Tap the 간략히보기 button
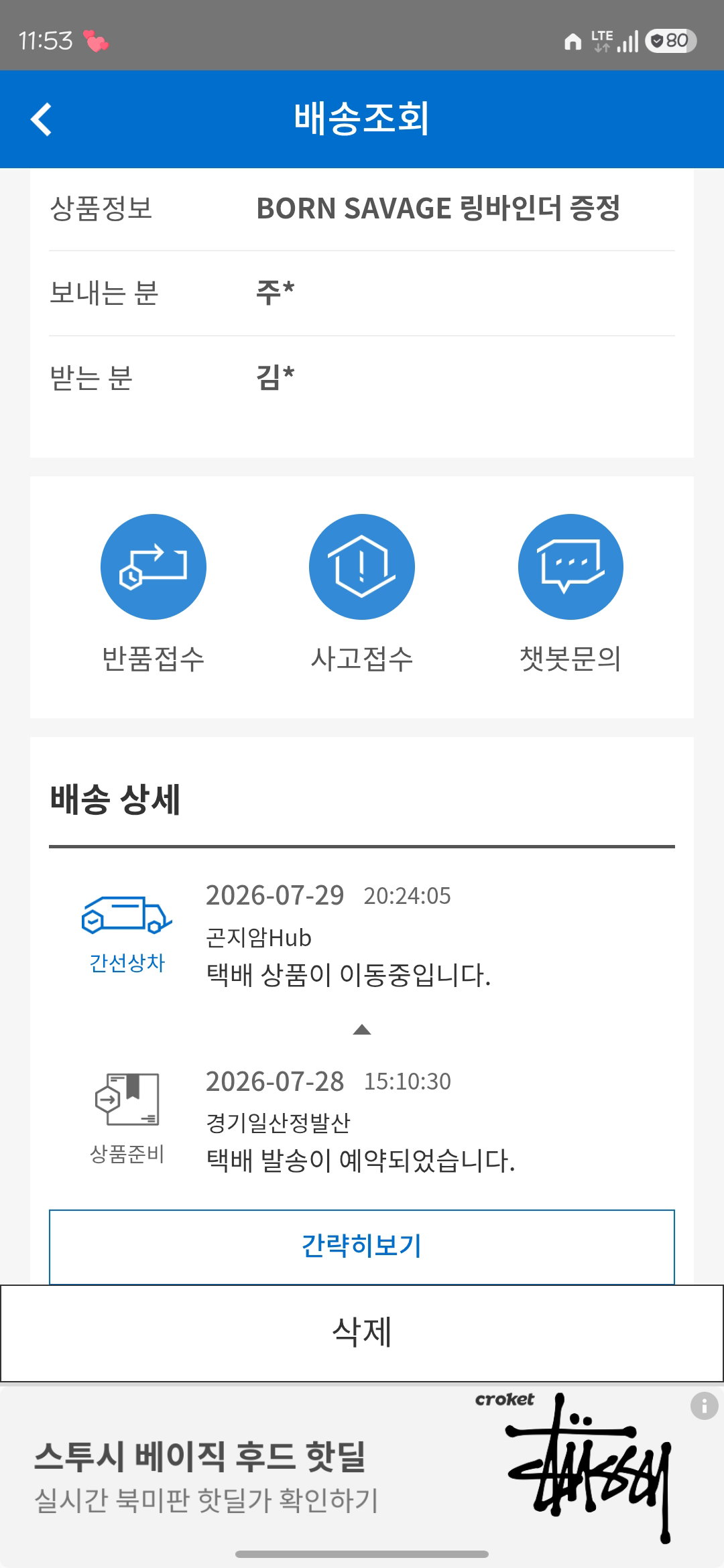The image size is (724, 1568). coord(362,1246)
